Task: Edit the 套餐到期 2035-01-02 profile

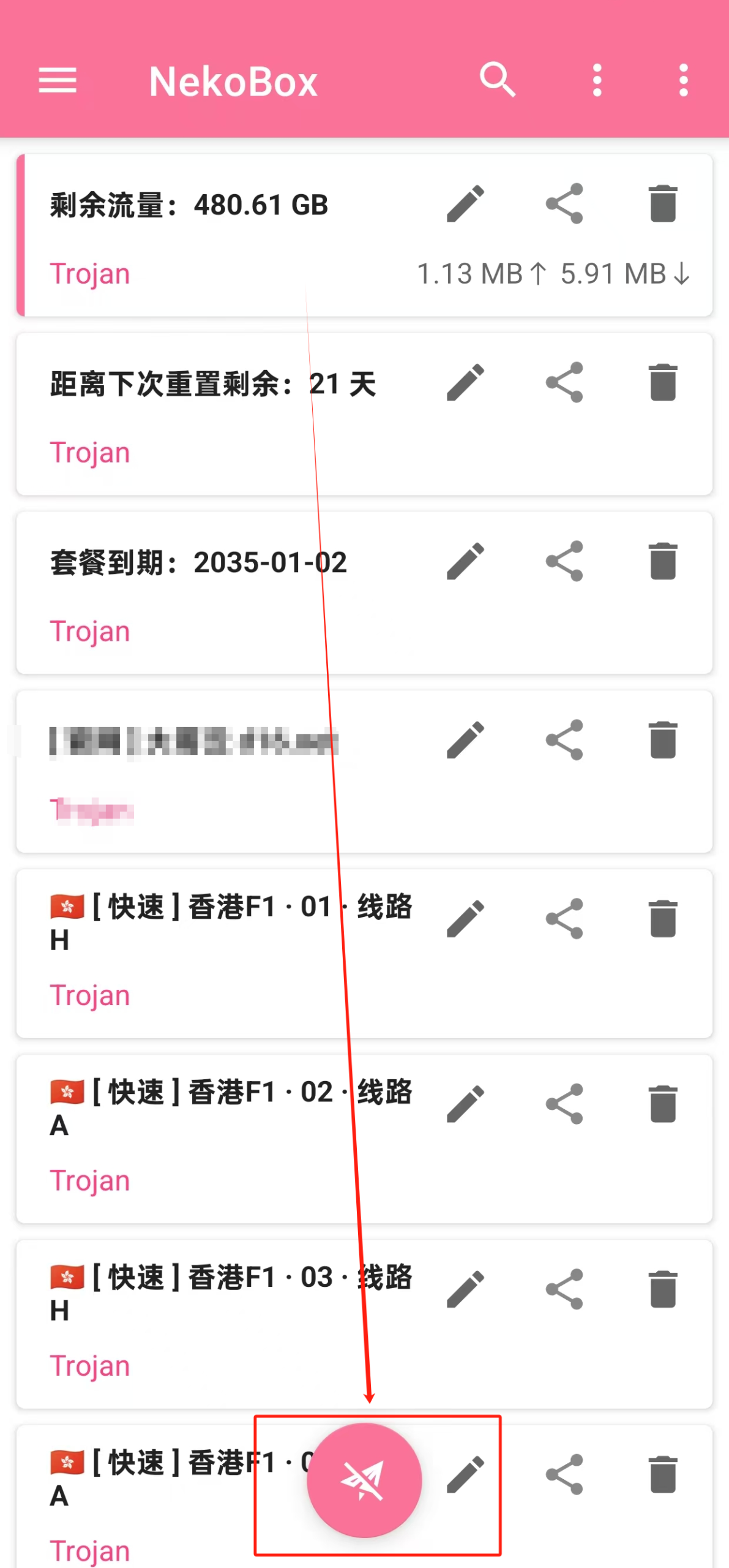Action: click(x=465, y=561)
